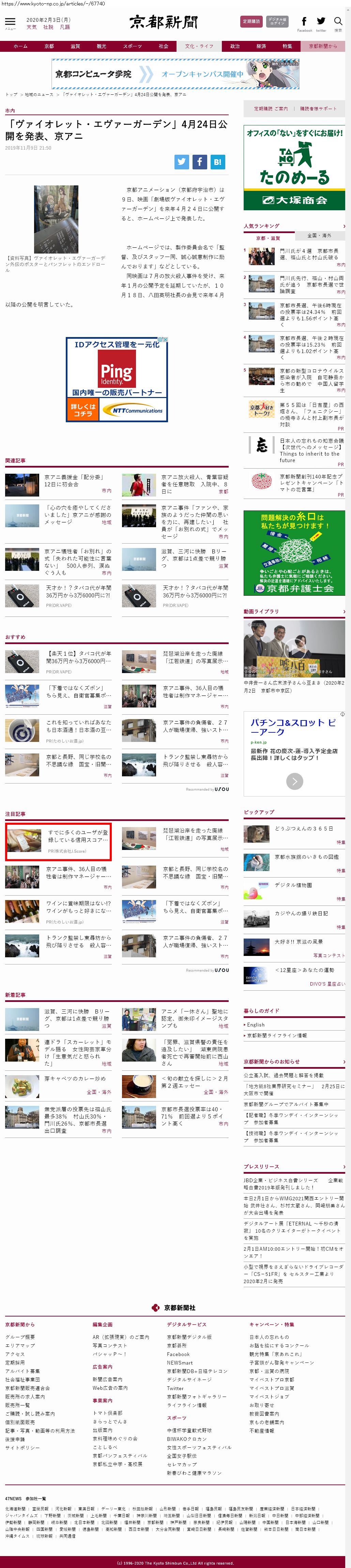
Task: Open the デジタル版ログイン button
Action: click(277, 21)
